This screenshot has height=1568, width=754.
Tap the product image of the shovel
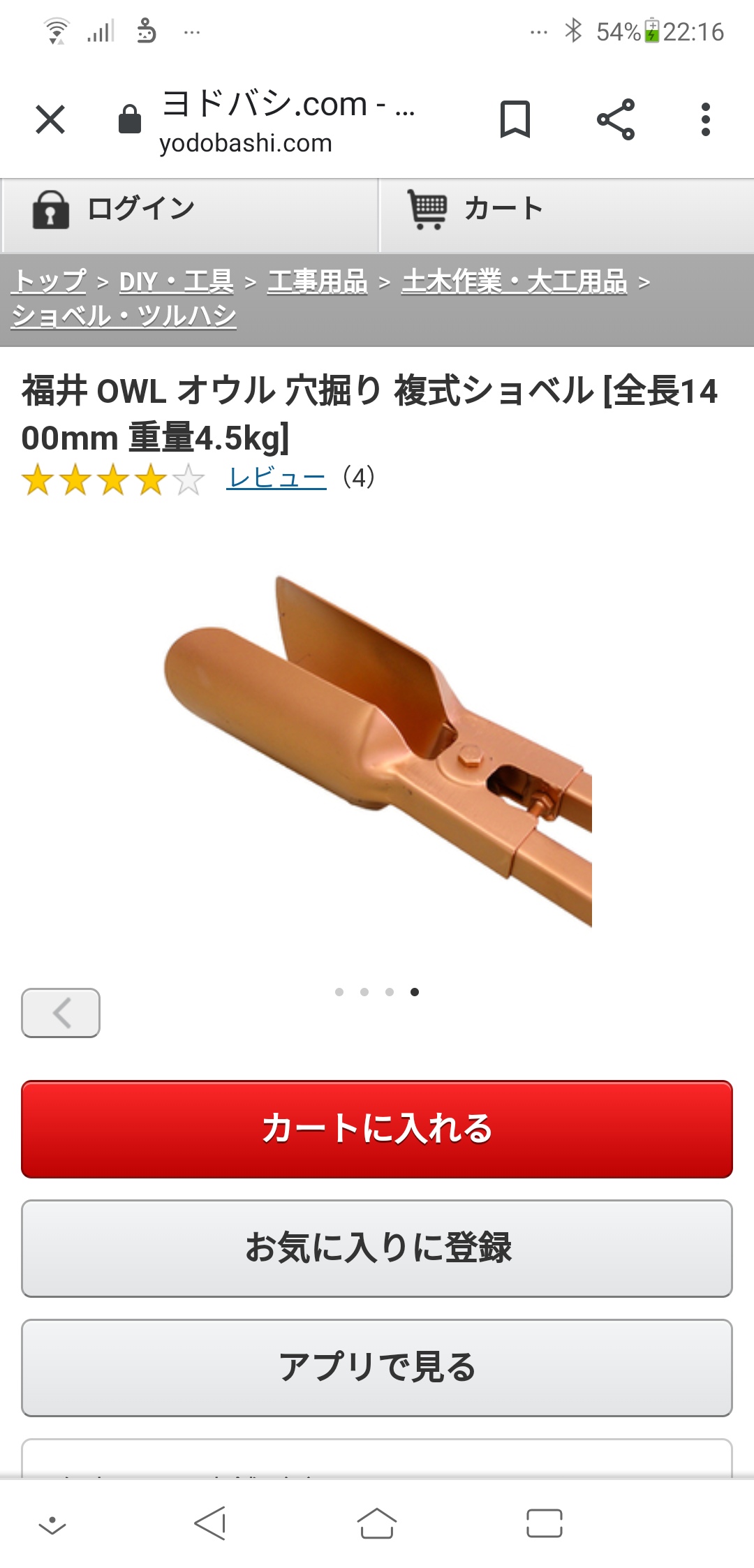(377, 750)
